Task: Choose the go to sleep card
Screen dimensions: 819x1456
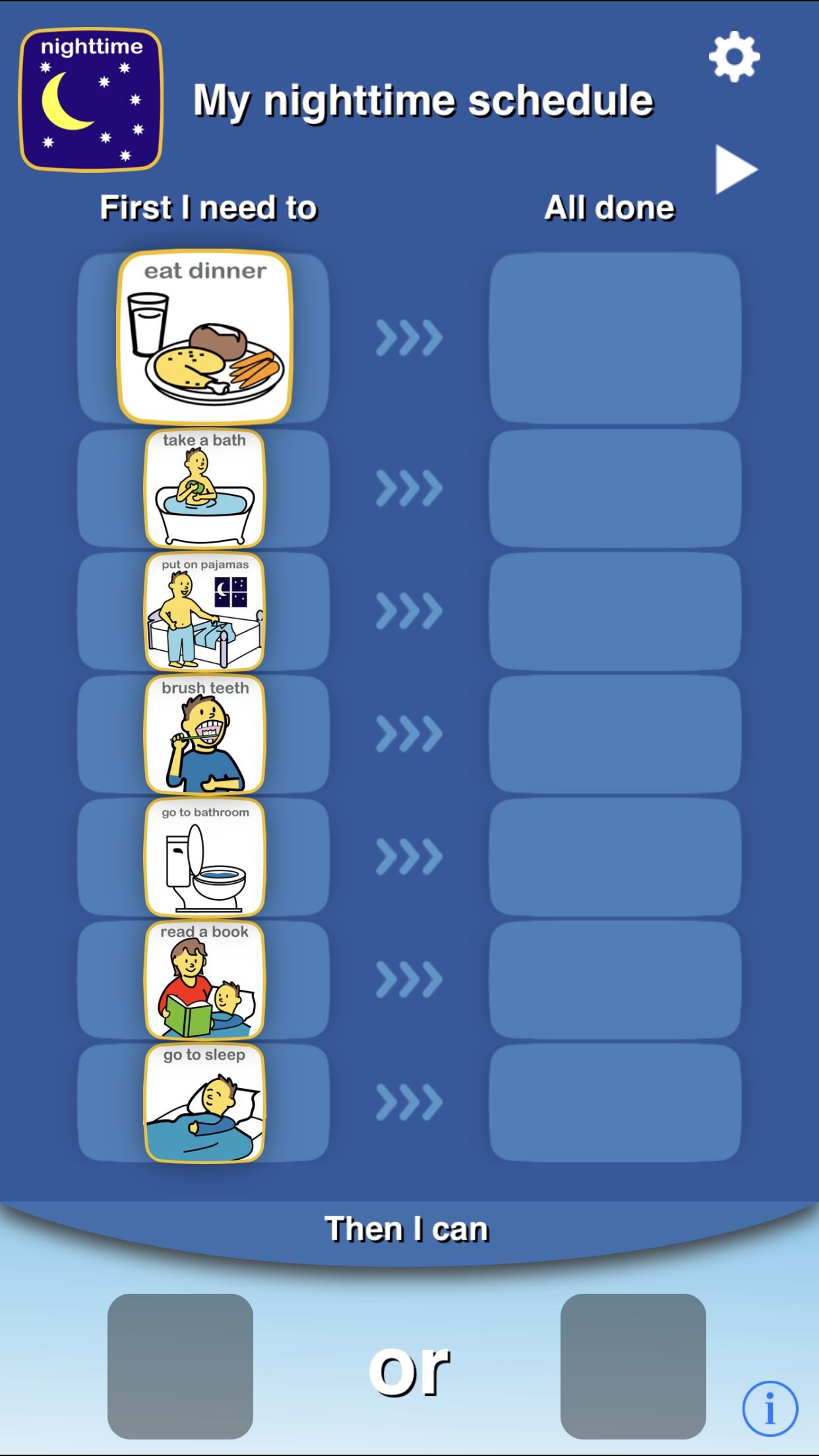Action: click(205, 1102)
